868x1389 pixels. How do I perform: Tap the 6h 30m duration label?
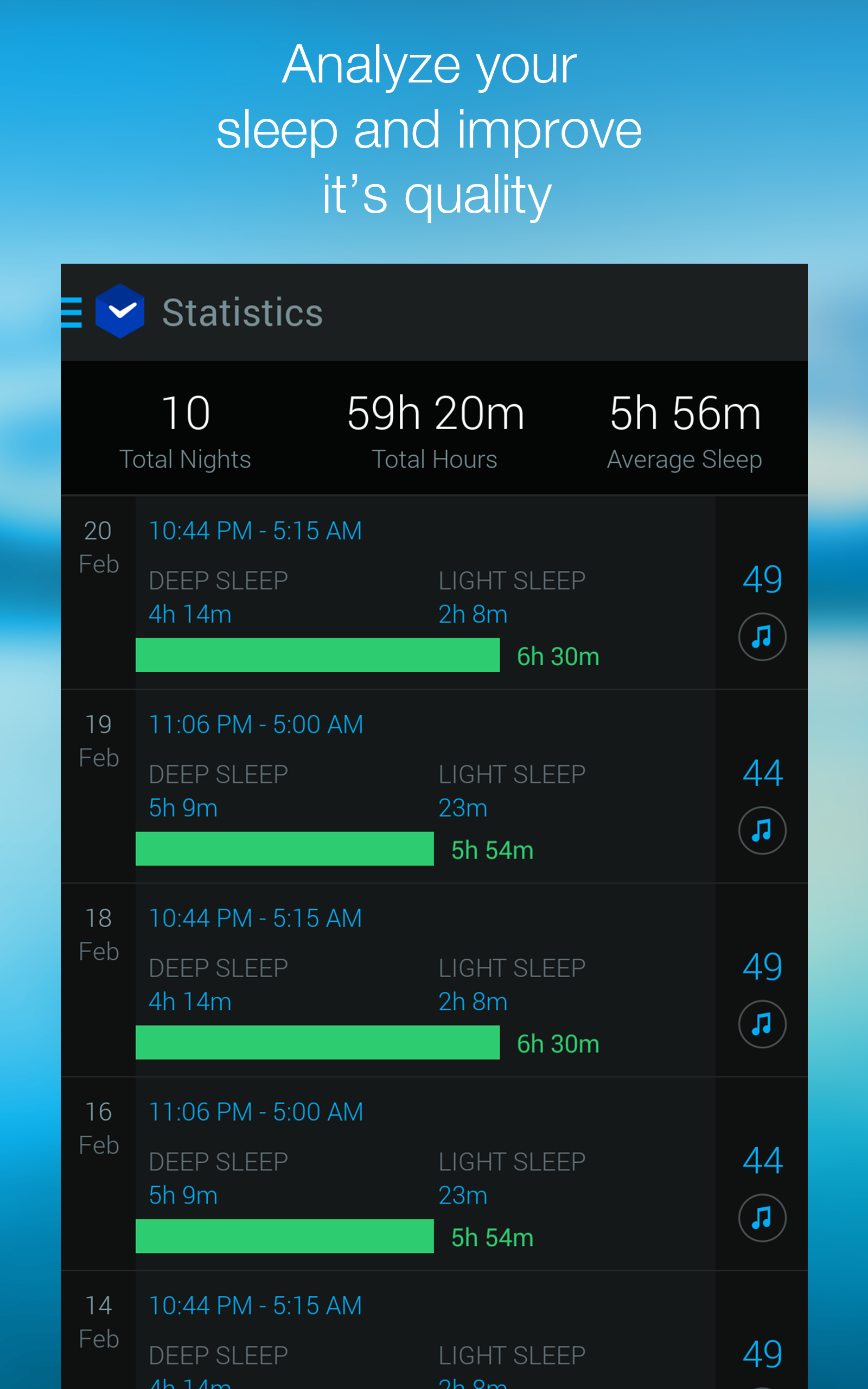click(x=558, y=654)
